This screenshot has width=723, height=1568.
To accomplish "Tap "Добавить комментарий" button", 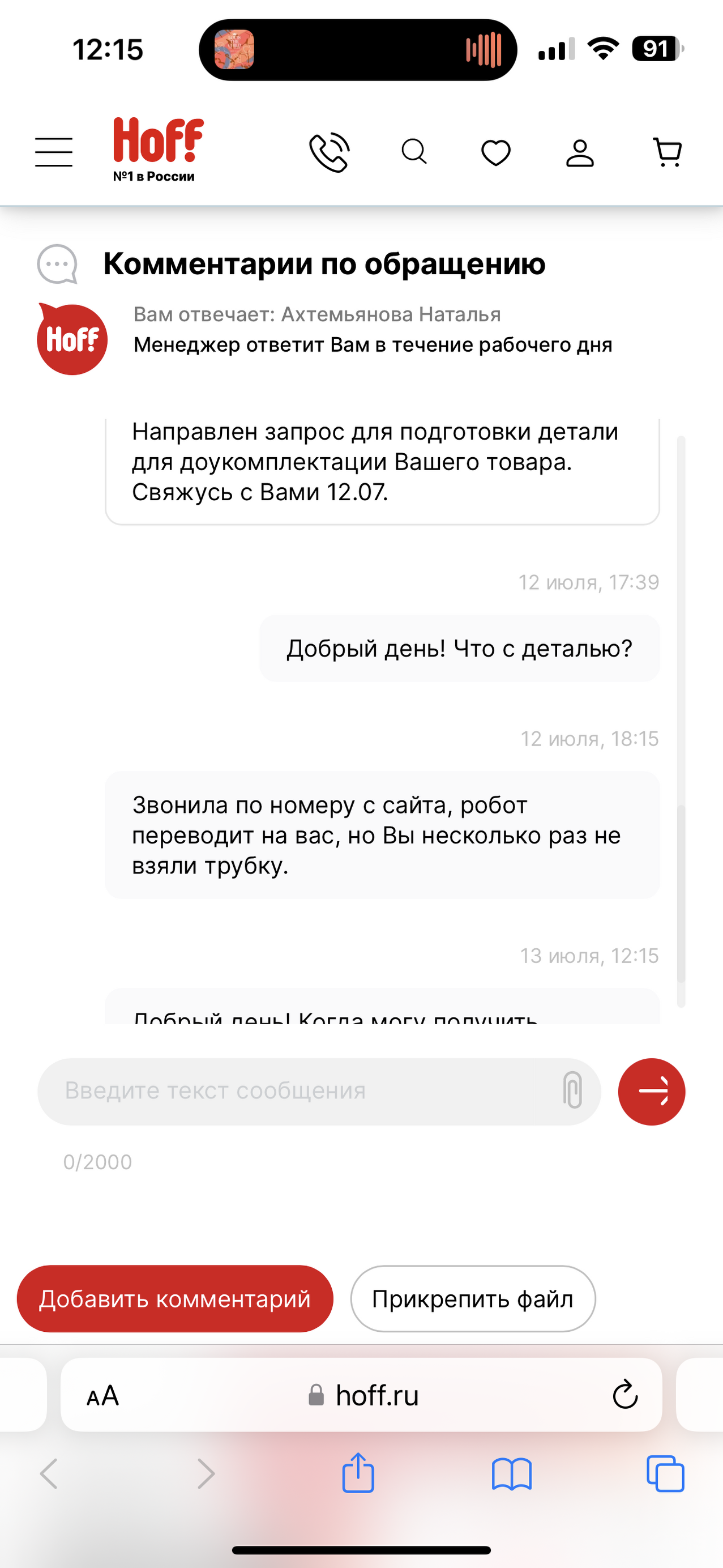I will [x=176, y=1298].
